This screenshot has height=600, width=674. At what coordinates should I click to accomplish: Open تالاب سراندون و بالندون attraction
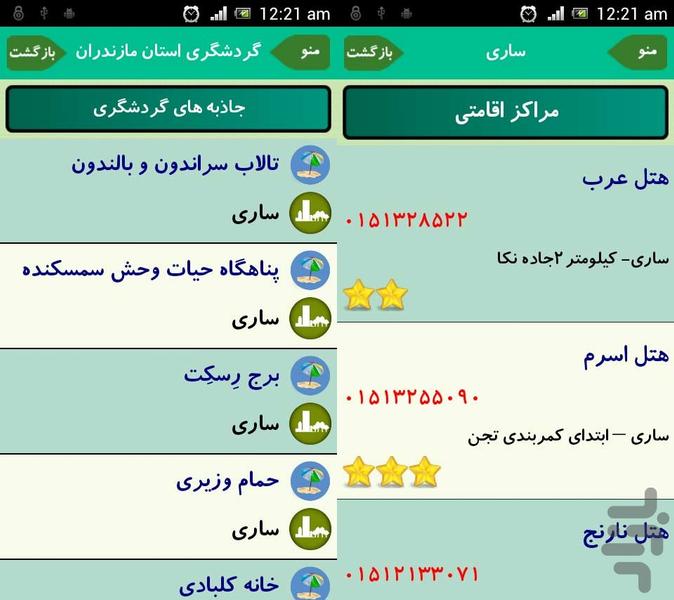pos(168,190)
